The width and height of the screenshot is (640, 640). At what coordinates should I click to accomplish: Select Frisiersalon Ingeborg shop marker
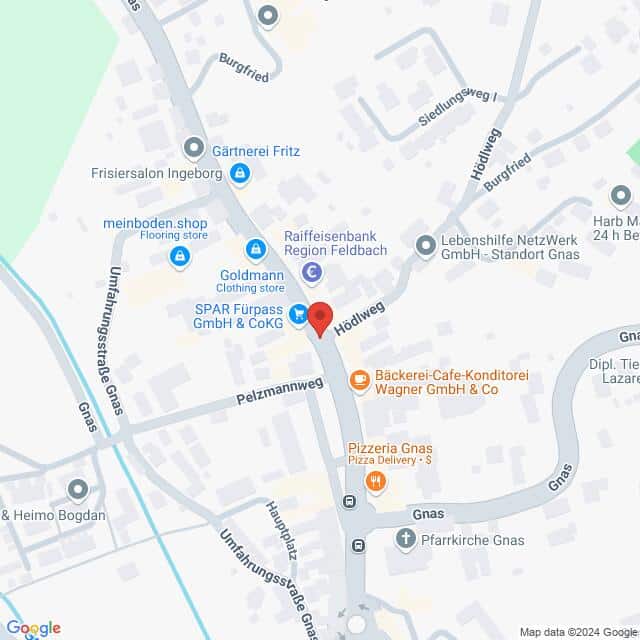[239, 175]
